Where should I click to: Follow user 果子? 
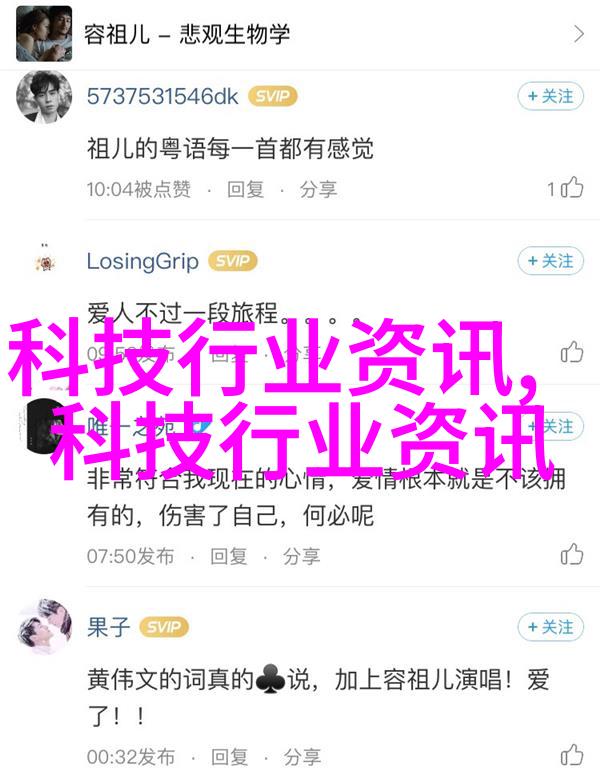pyautogui.click(x=549, y=627)
